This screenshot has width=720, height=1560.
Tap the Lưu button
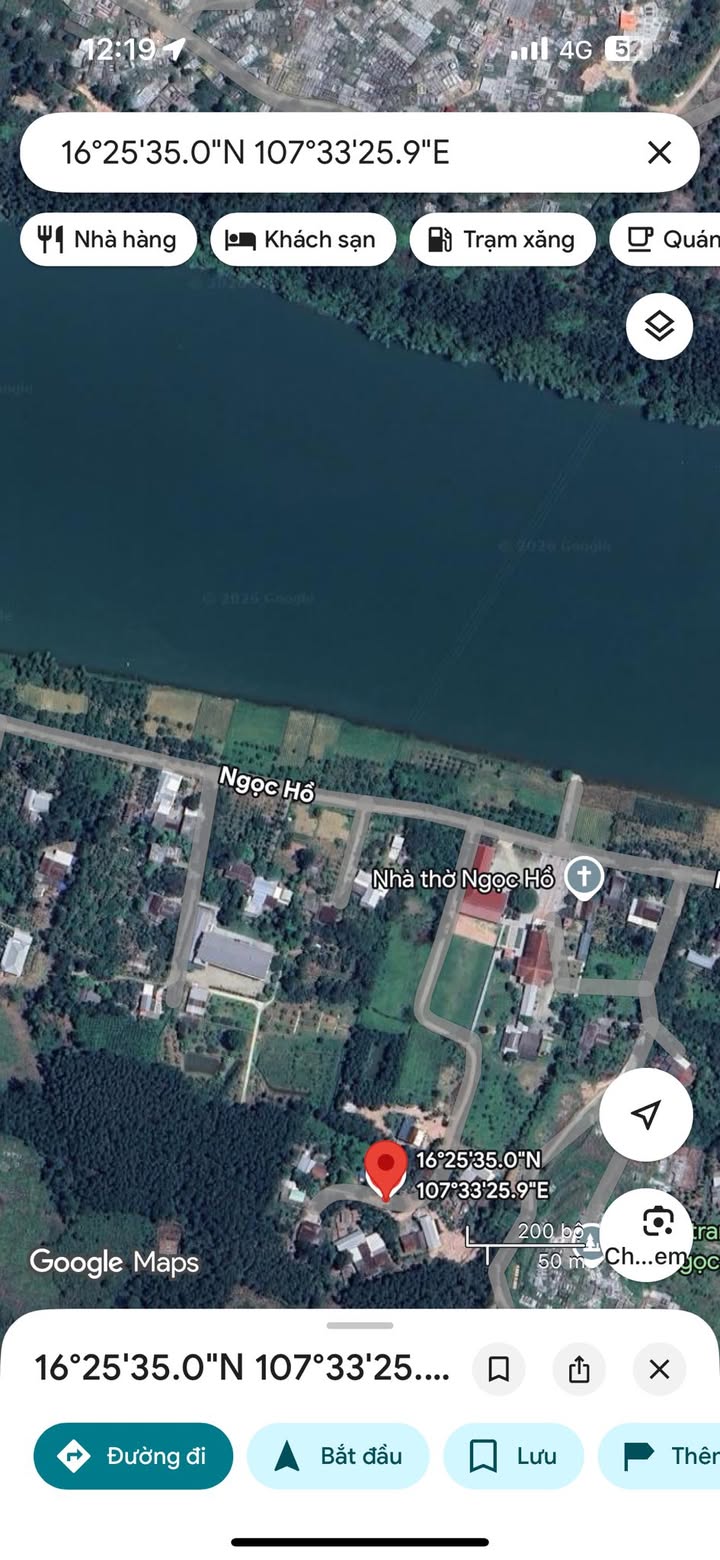[513, 1456]
